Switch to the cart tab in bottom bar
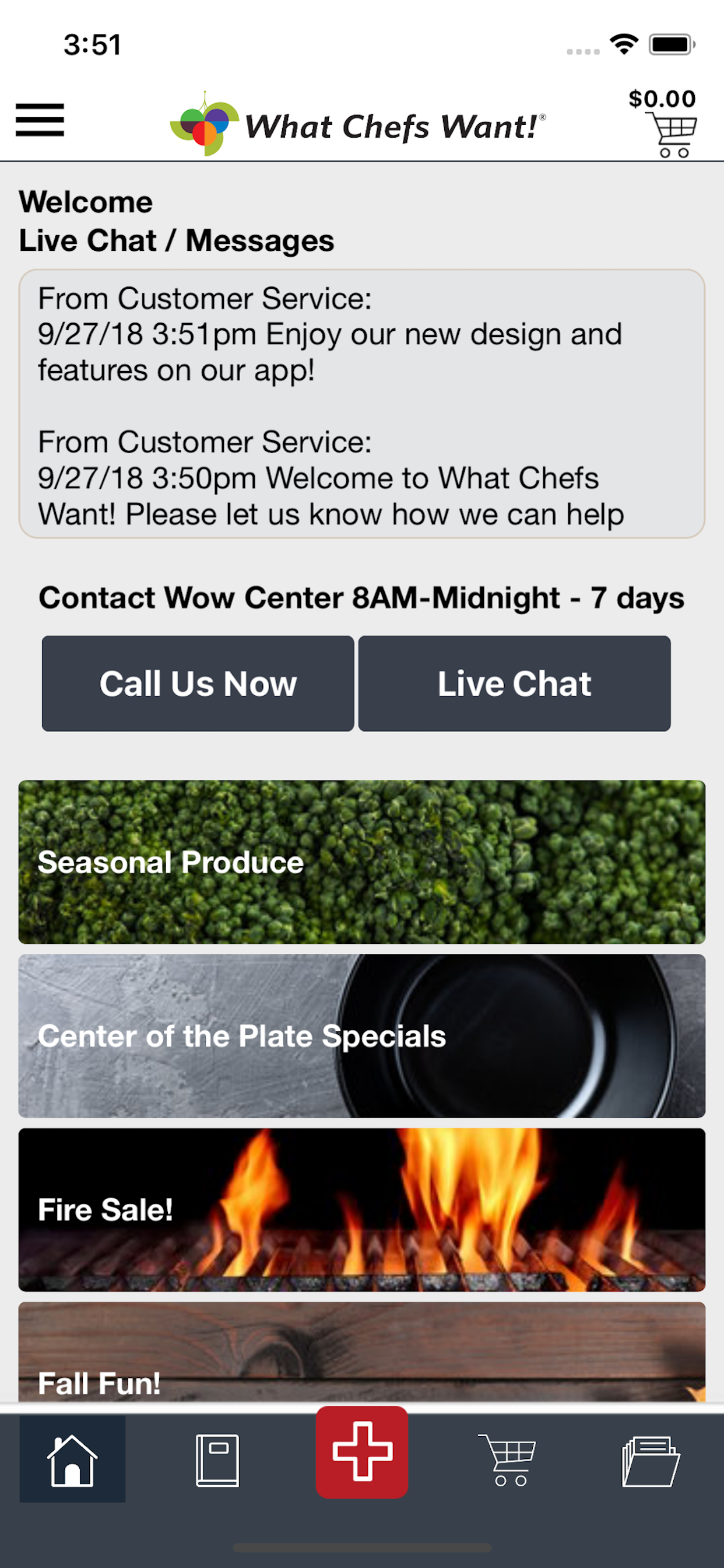Image resolution: width=724 pixels, height=1568 pixels. coord(507,1460)
